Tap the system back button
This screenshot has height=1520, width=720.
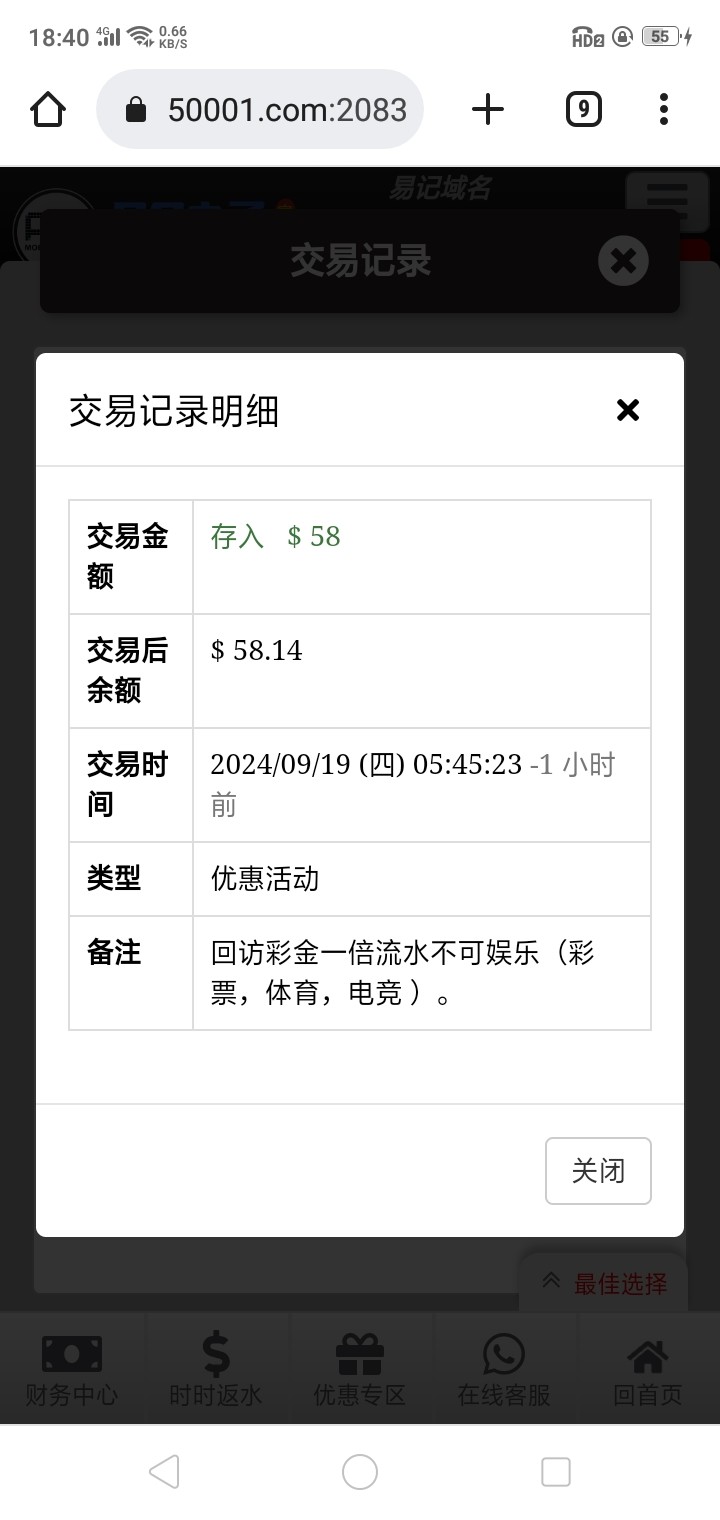click(164, 1472)
